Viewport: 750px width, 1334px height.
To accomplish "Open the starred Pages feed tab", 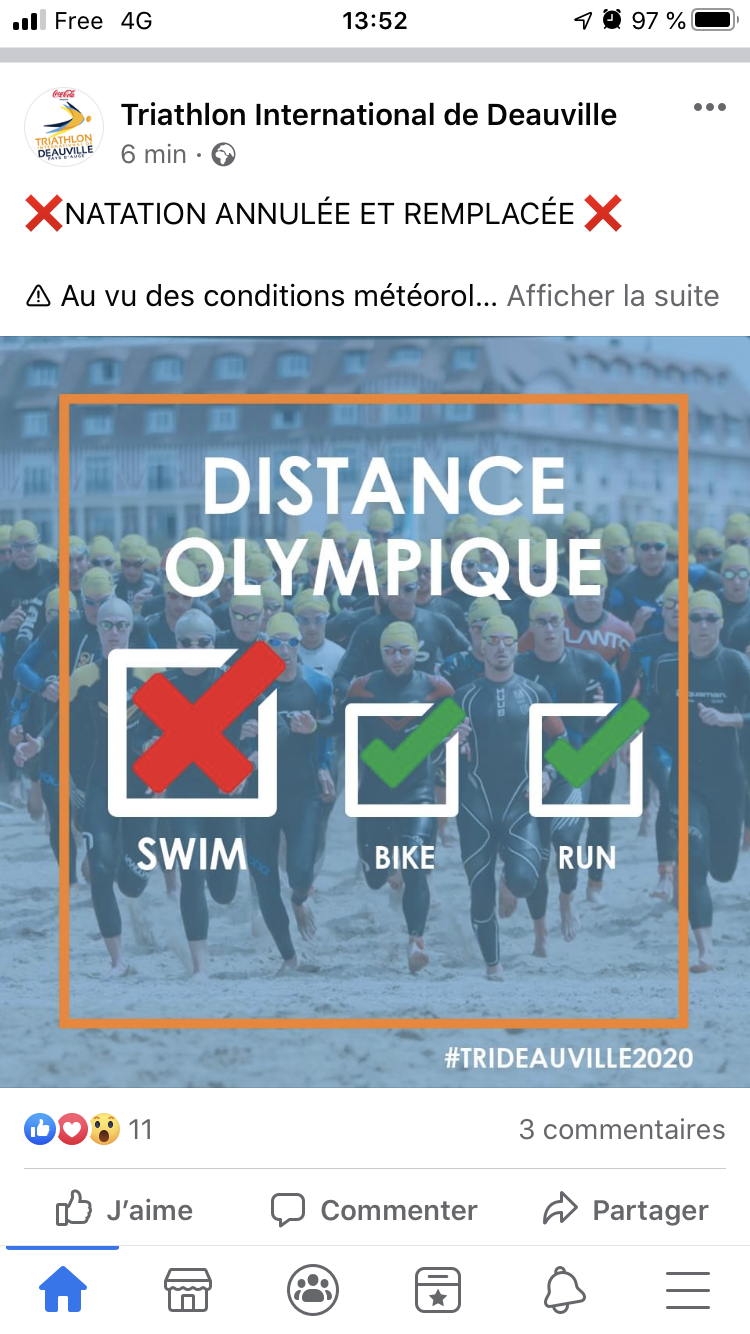I will click(437, 1291).
